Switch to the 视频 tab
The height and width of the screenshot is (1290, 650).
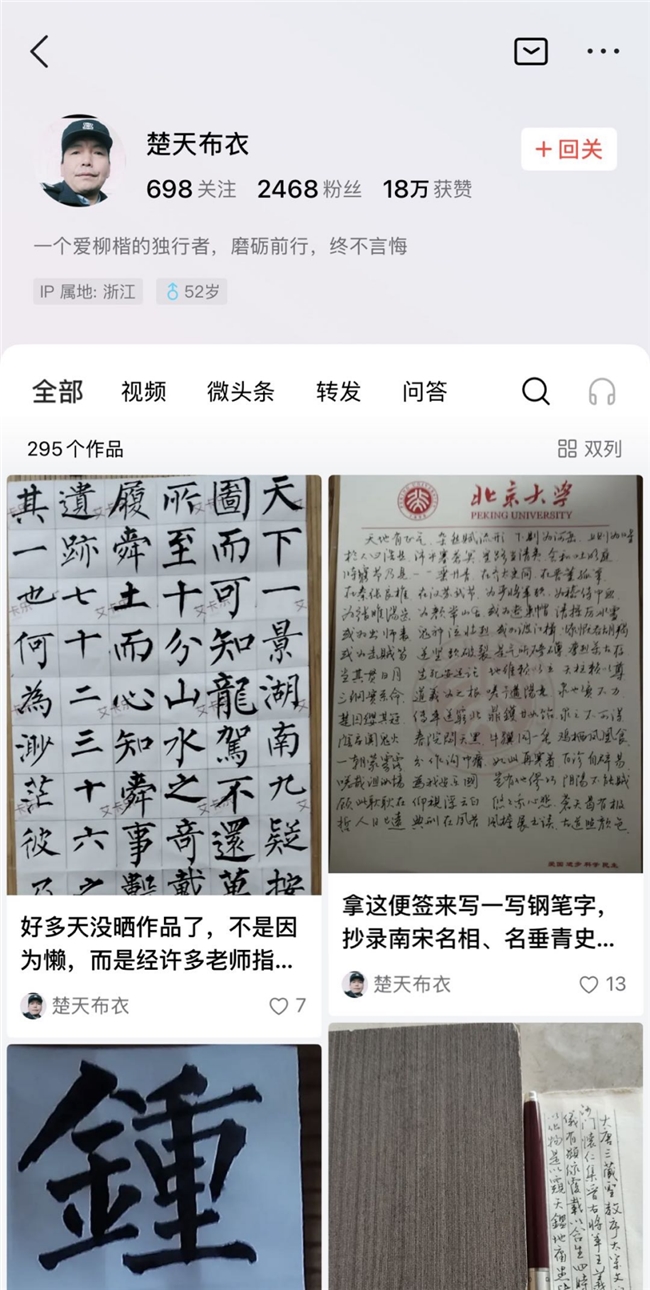(144, 392)
